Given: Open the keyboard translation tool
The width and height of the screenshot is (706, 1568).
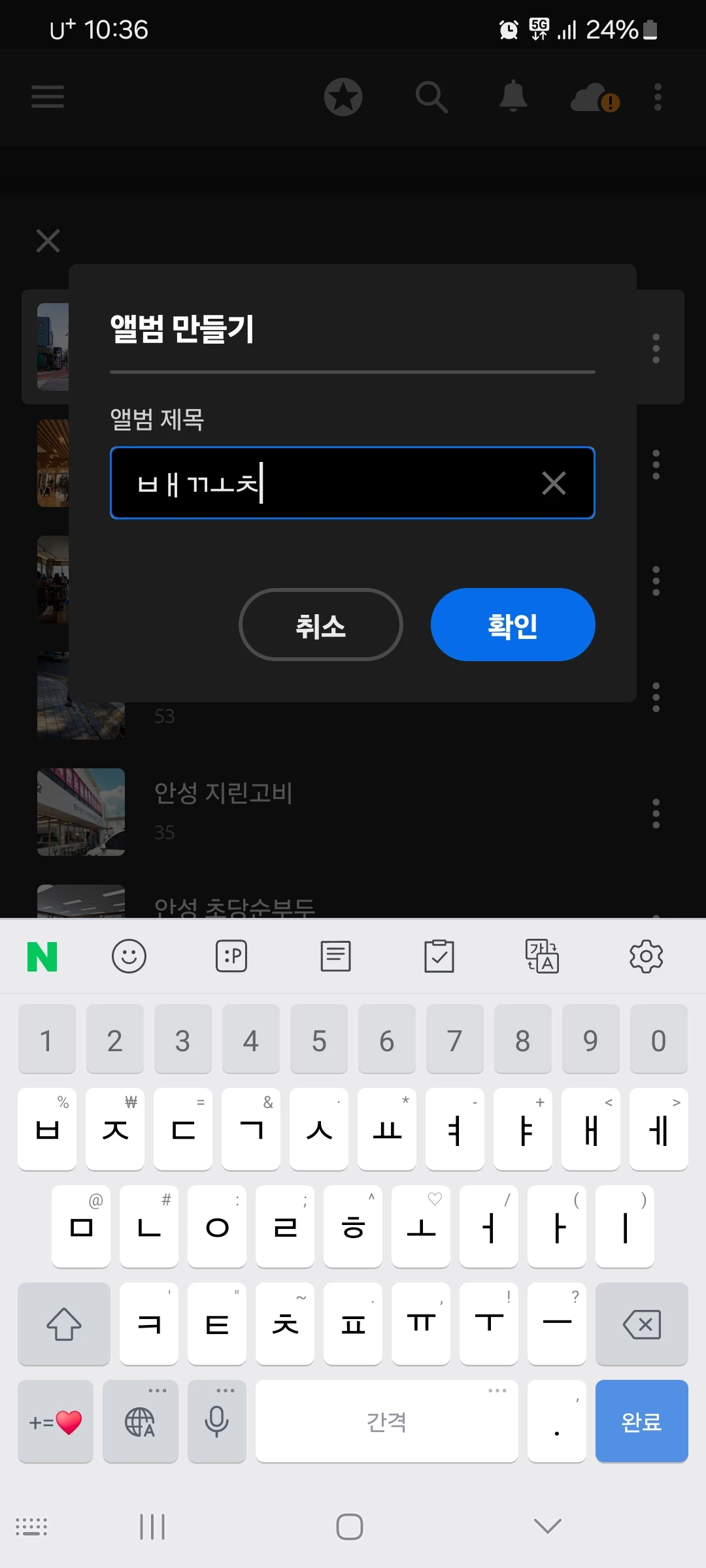Looking at the screenshot, I should (x=542, y=956).
